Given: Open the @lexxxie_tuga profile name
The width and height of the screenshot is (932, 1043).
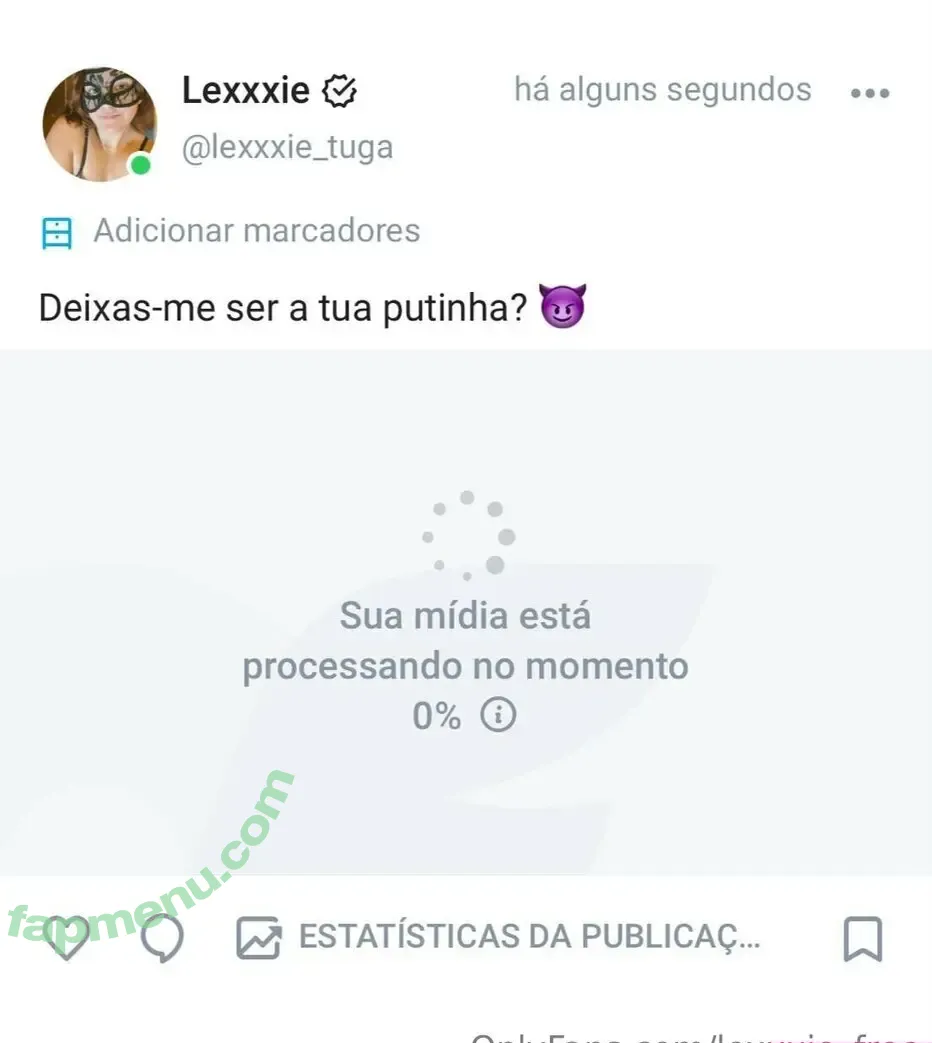Looking at the screenshot, I should (x=287, y=147).
